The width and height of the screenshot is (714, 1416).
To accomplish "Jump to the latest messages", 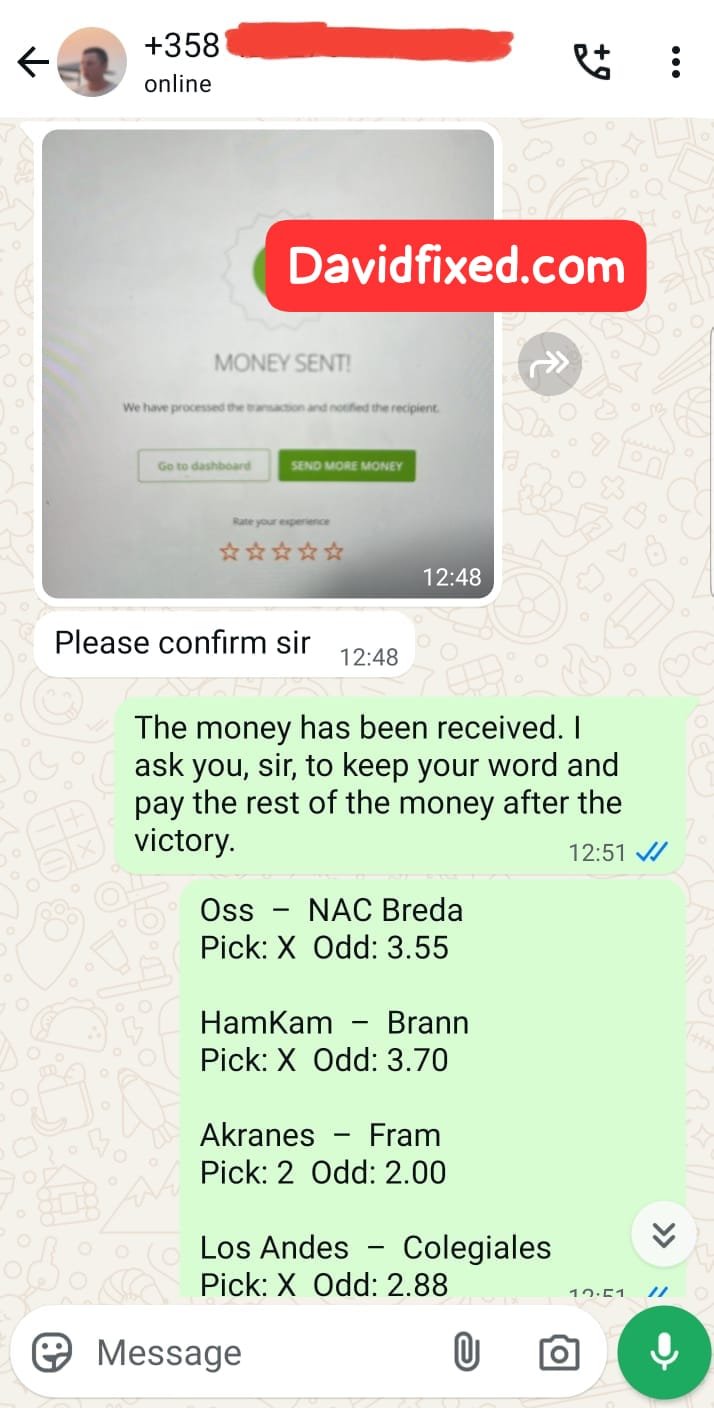I will [x=664, y=1236].
